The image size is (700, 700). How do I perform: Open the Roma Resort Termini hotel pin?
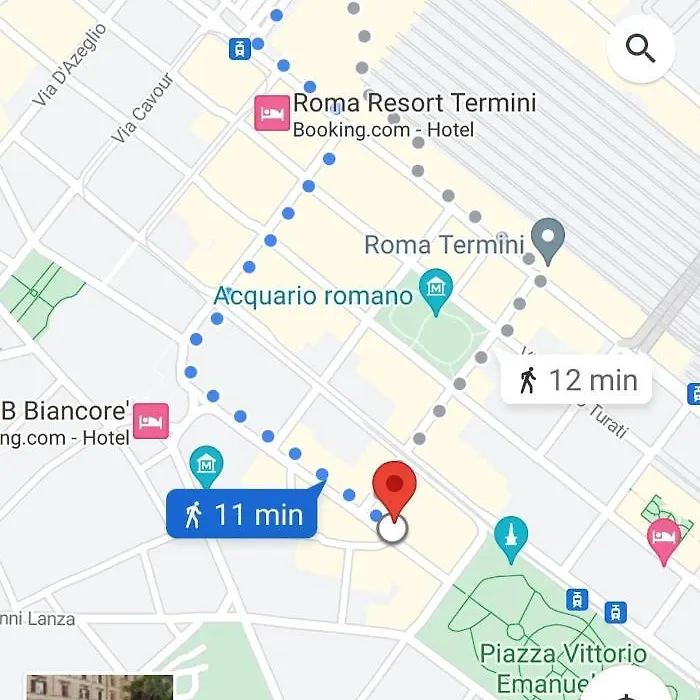coord(271,112)
